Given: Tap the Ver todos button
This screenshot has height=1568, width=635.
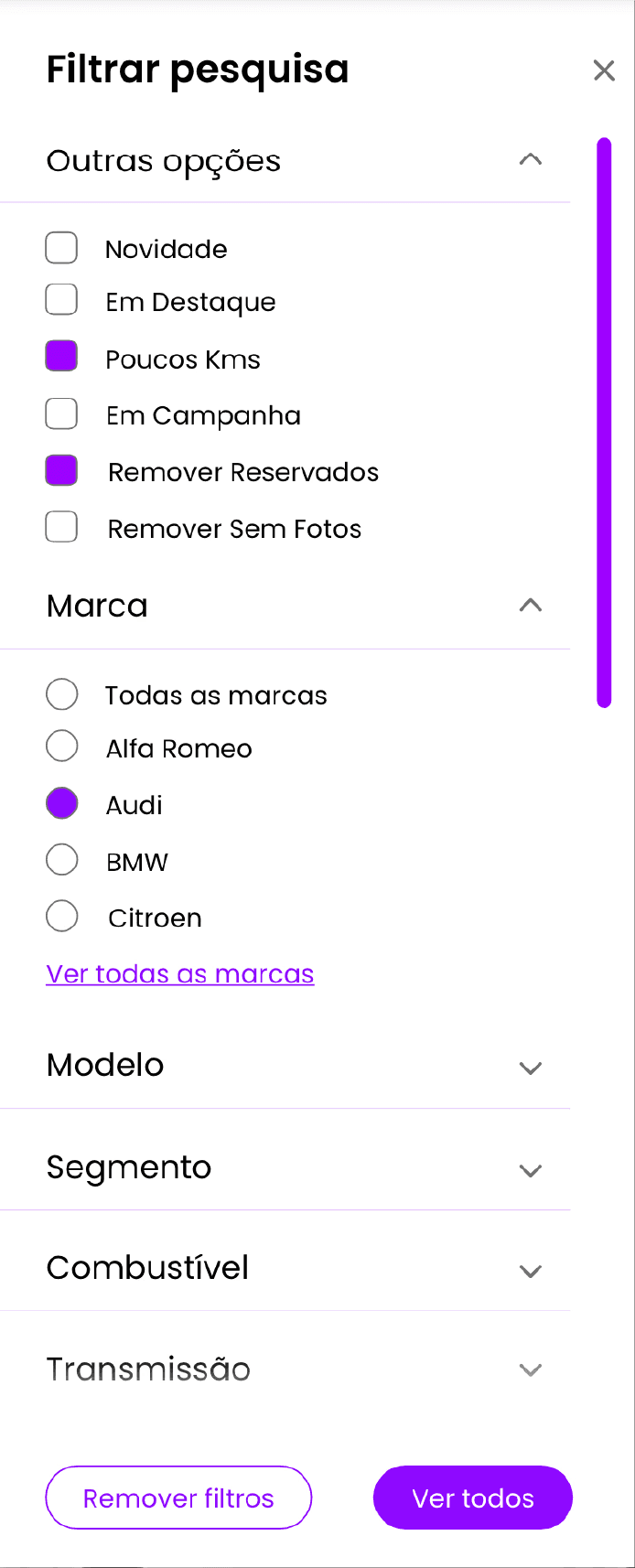Looking at the screenshot, I should (472, 1498).
